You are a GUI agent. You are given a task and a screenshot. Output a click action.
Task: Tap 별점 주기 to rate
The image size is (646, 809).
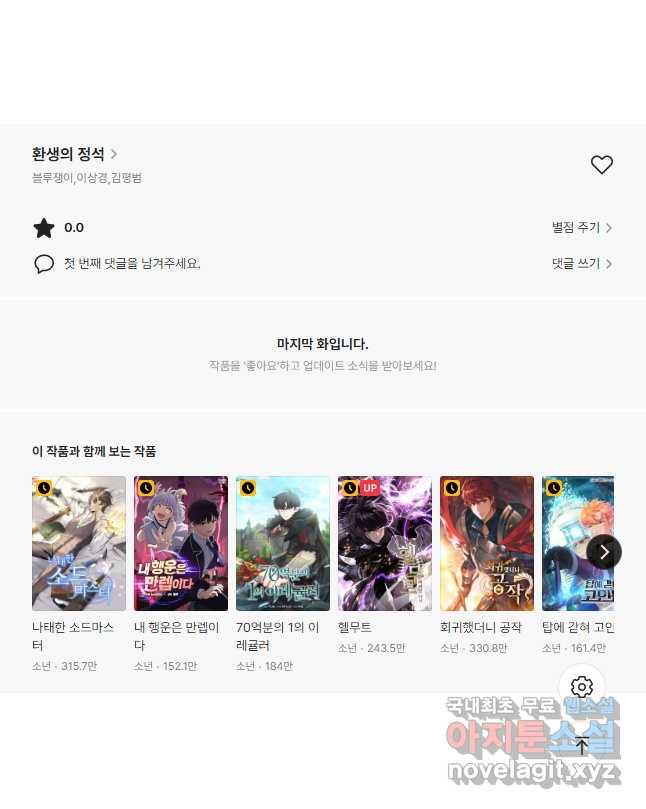pyautogui.click(x=581, y=228)
